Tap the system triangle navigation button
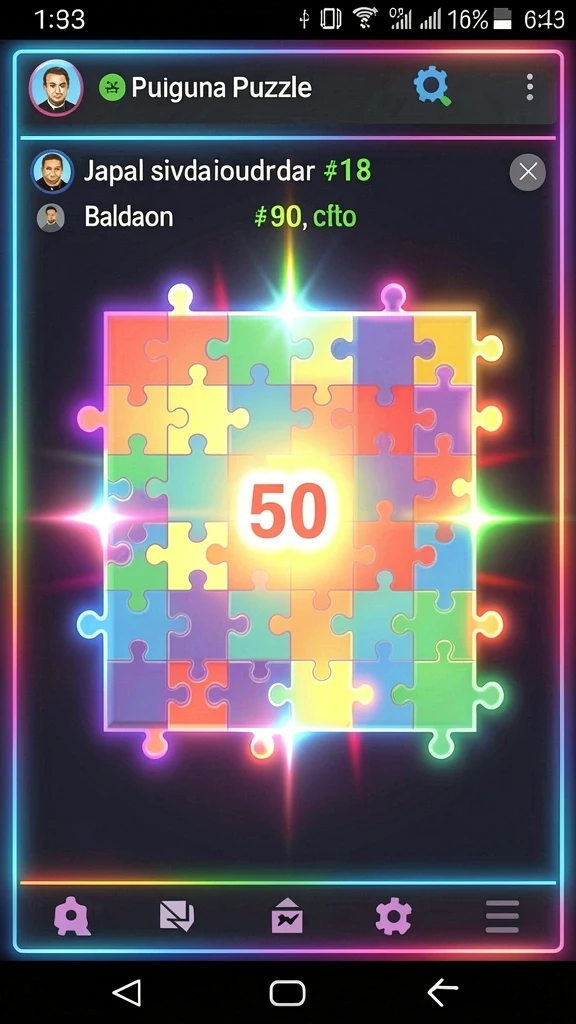The image size is (576, 1024). pos(127,993)
